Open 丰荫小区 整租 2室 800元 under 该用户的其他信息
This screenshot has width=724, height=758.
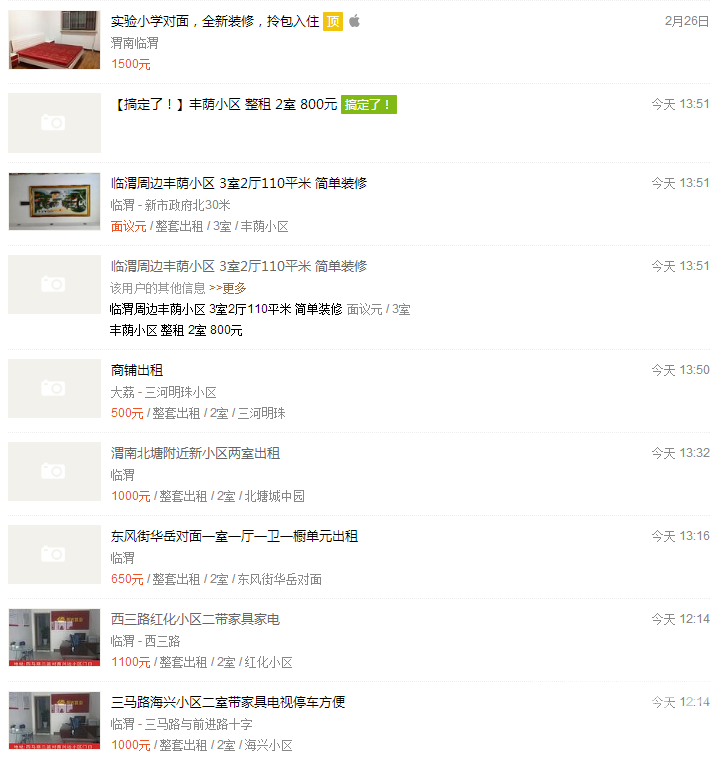tap(176, 330)
